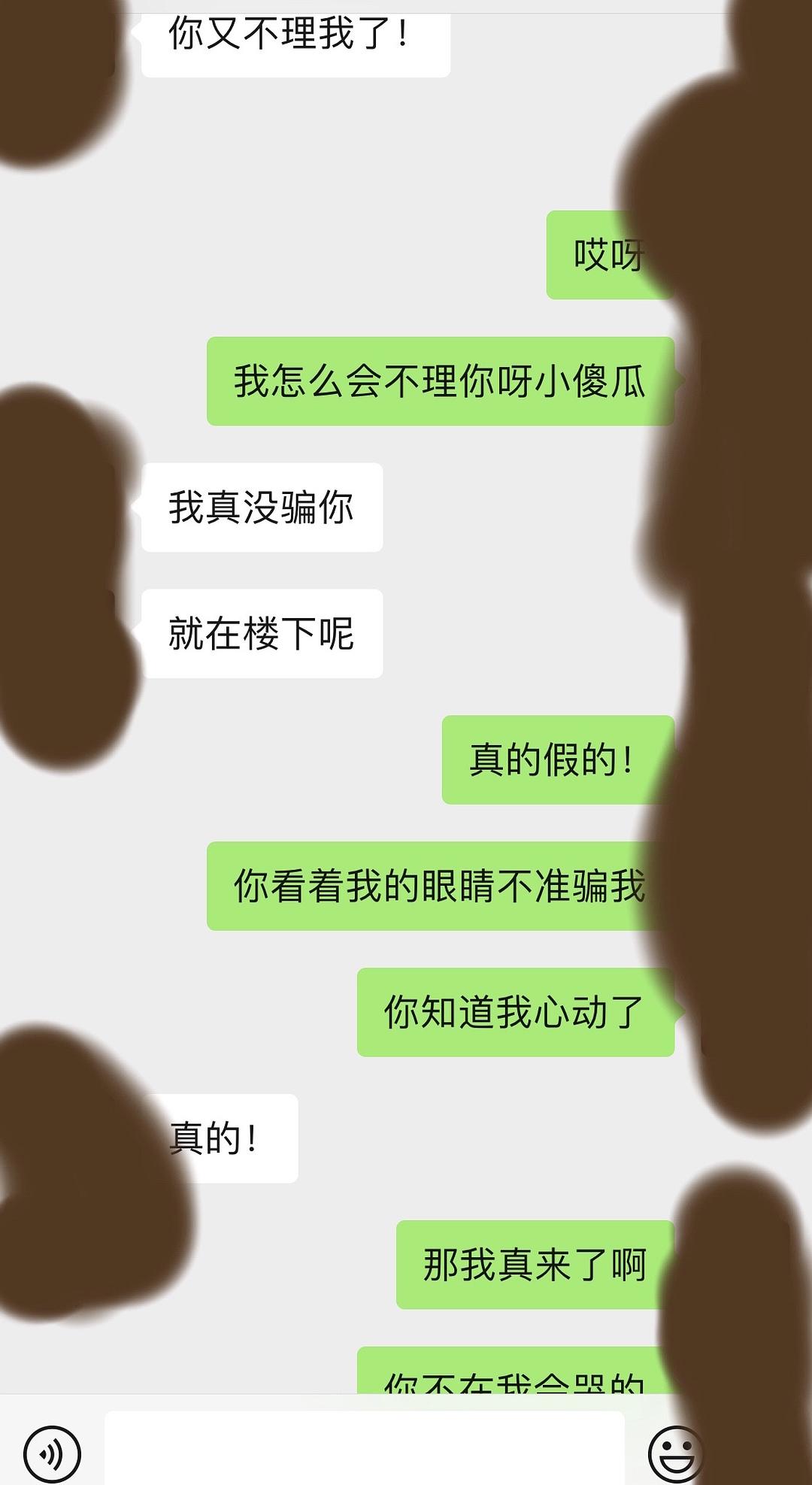The height and width of the screenshot is (1485, 812).
Task: Open the emoji sticker panel
Action: click(x=674, y=1453)
